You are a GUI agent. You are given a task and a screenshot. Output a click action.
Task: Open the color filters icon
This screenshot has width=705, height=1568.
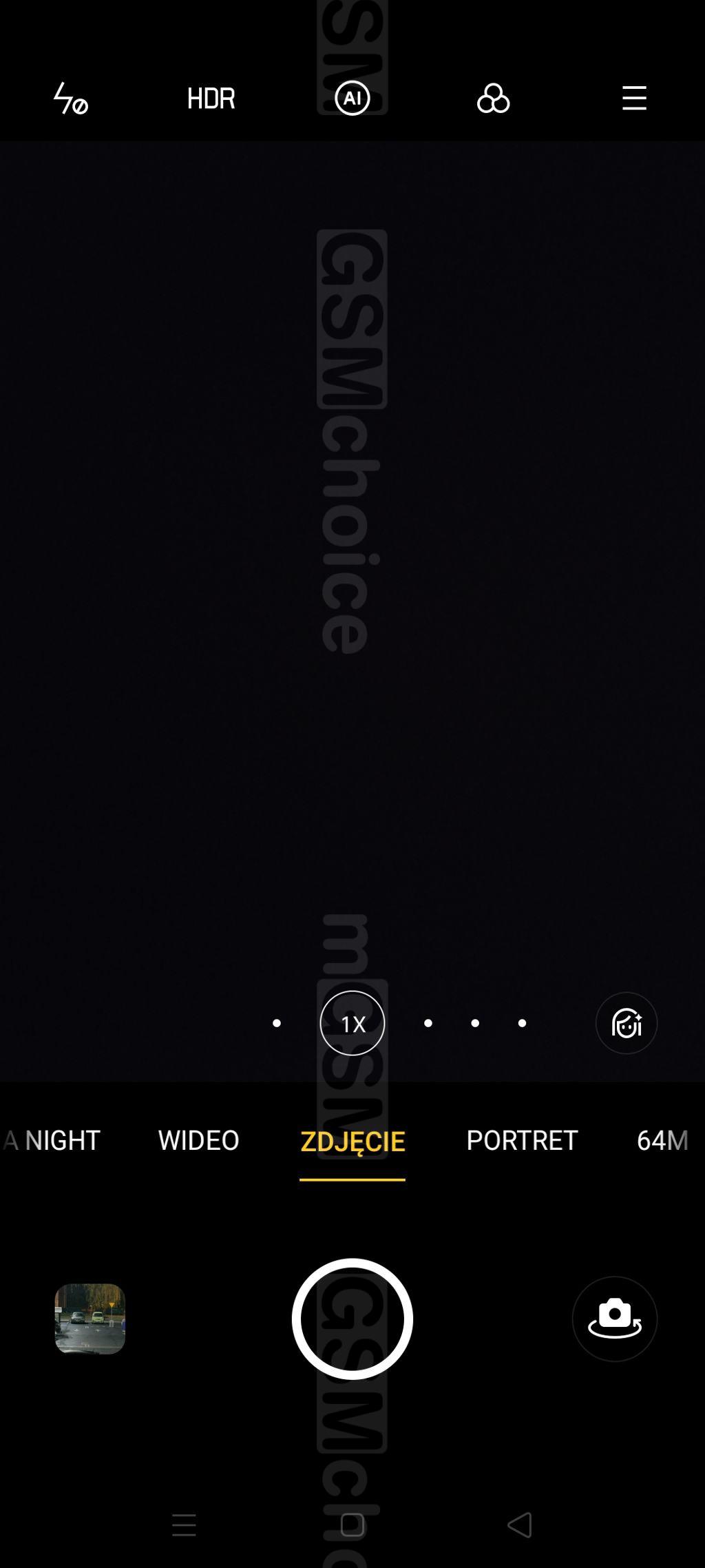493,99
